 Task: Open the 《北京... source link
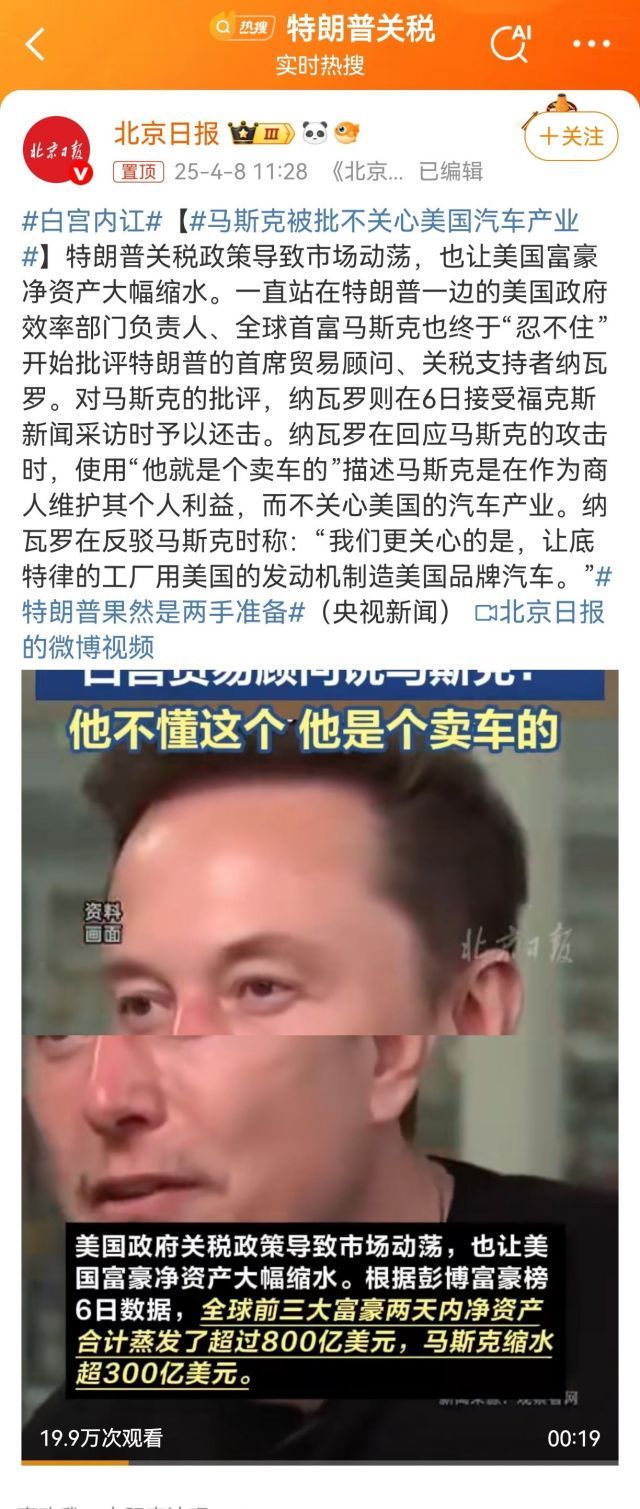pos(367,172)
